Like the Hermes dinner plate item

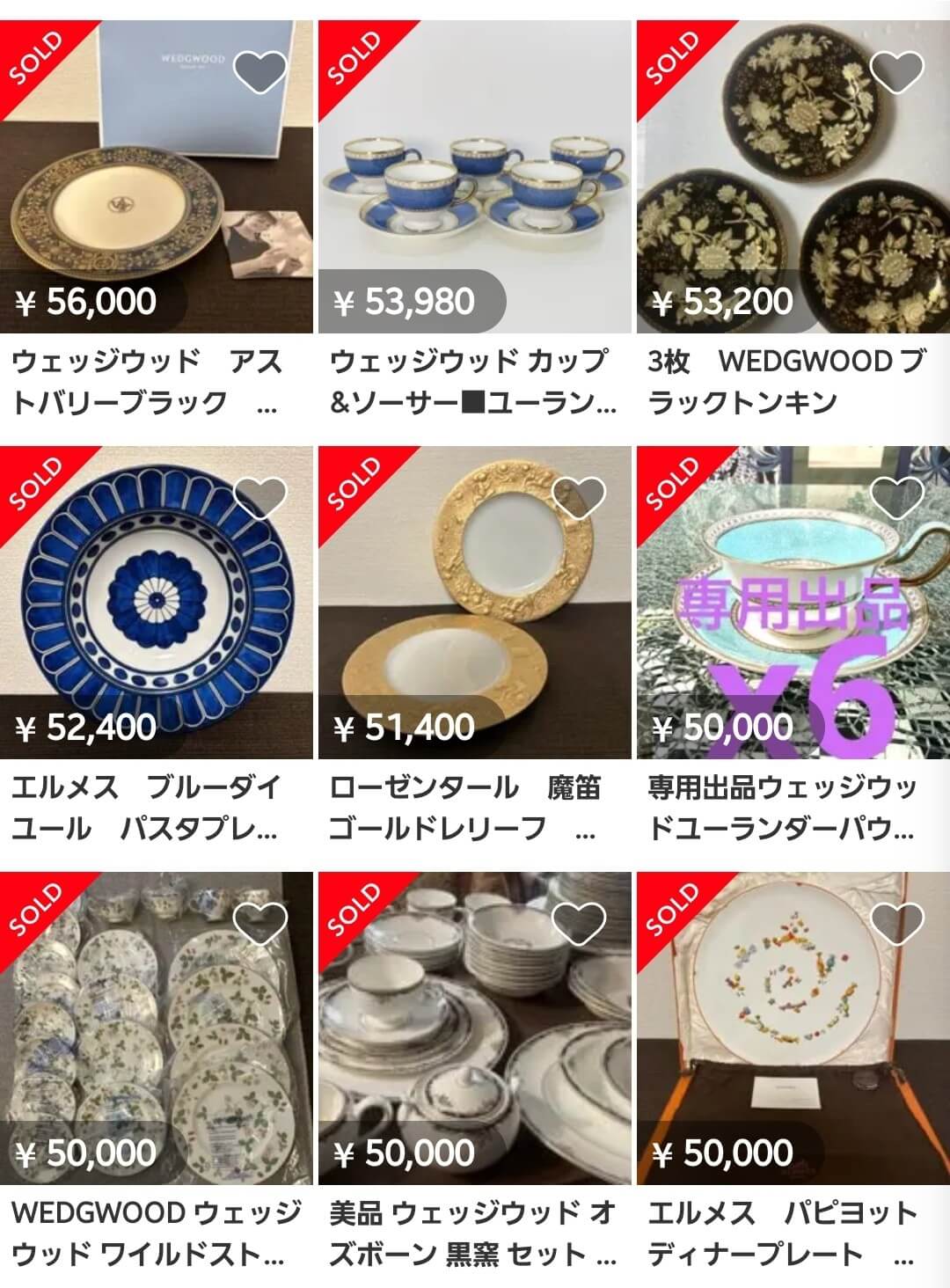pyautogui.click(x=896, y=924)
